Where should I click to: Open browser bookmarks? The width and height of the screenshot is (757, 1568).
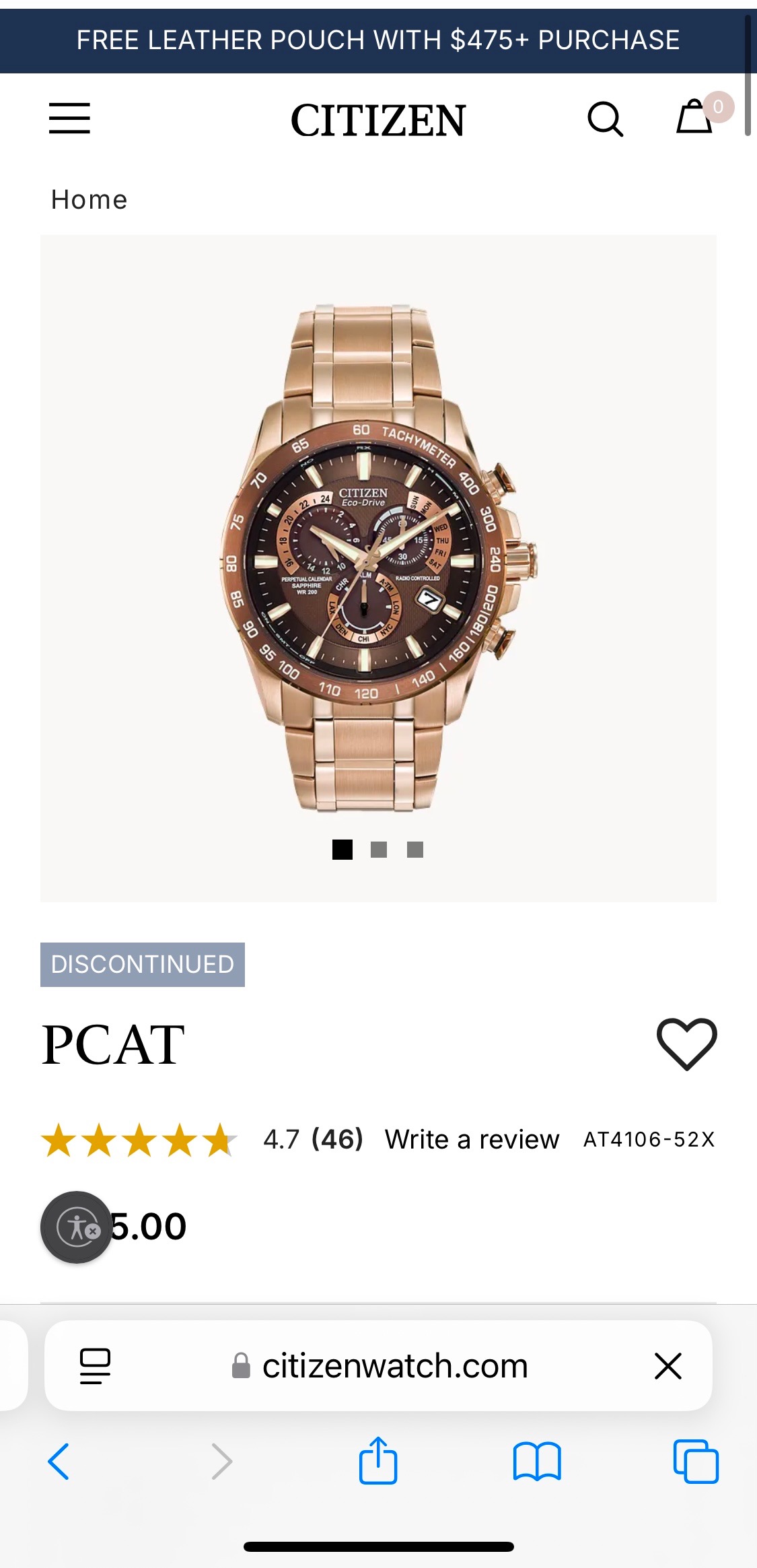[536, 1461]
